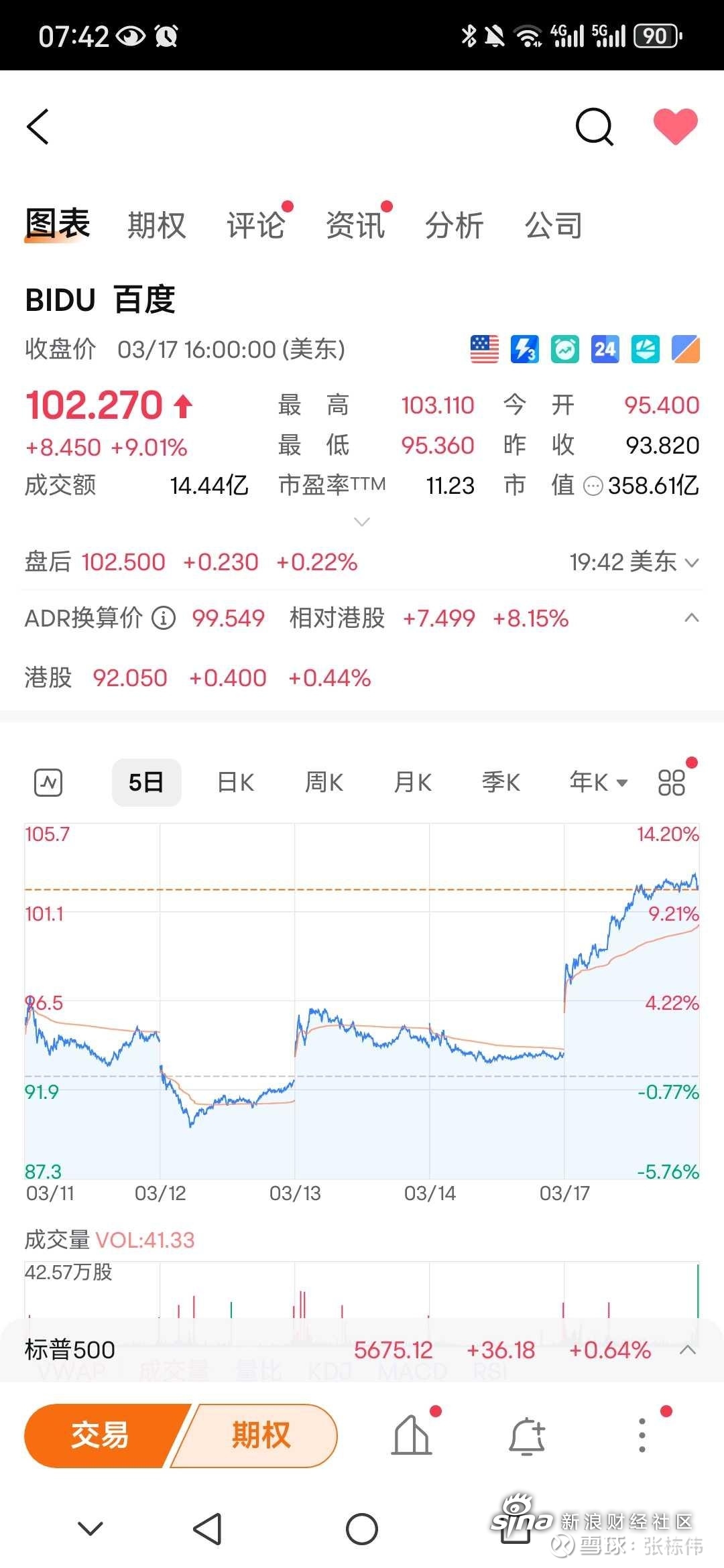
Task: Collapse the ADR换算价 section
Action: [691, 618]
